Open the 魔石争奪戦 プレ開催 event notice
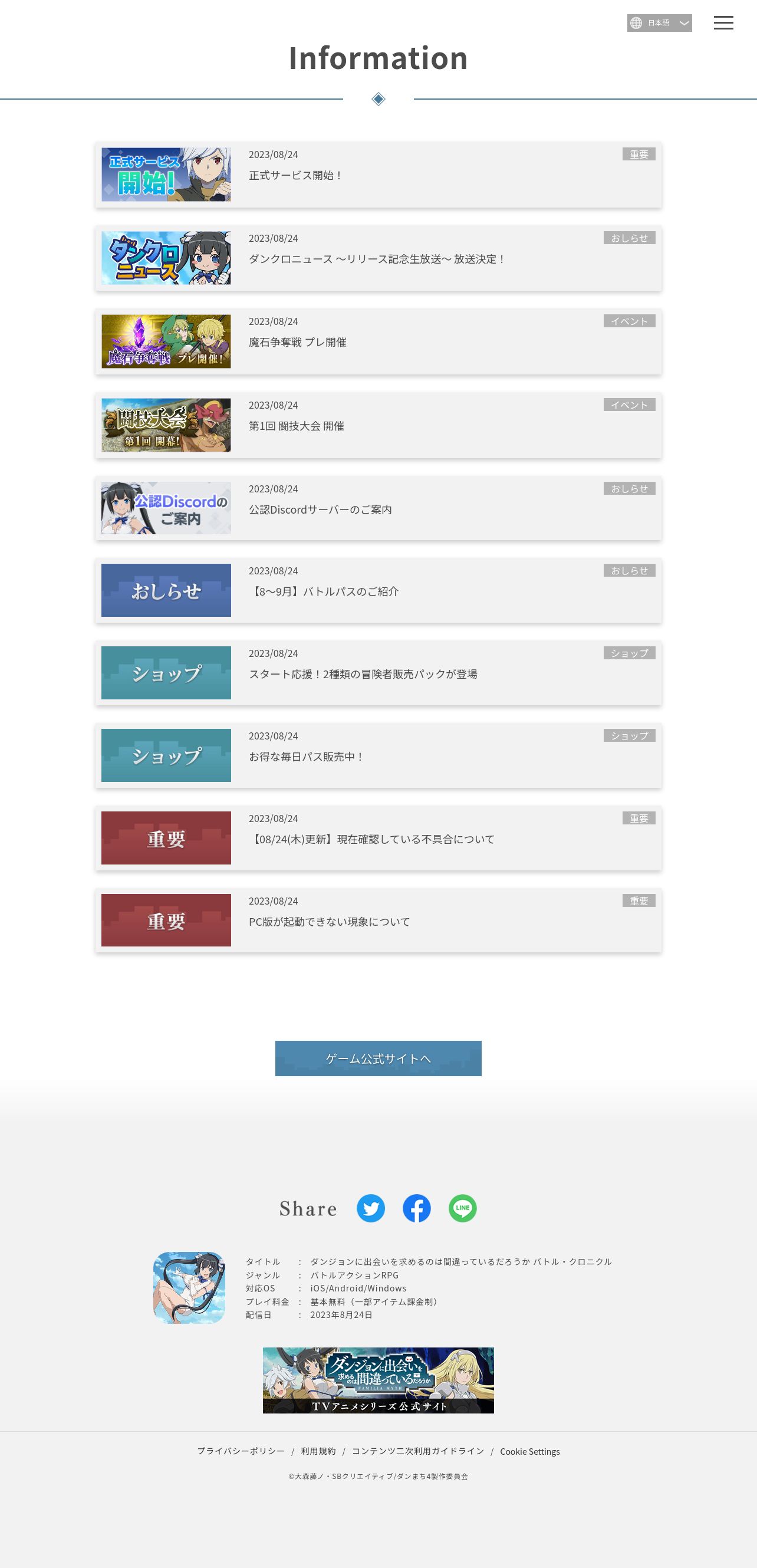 tap(378, 341)
